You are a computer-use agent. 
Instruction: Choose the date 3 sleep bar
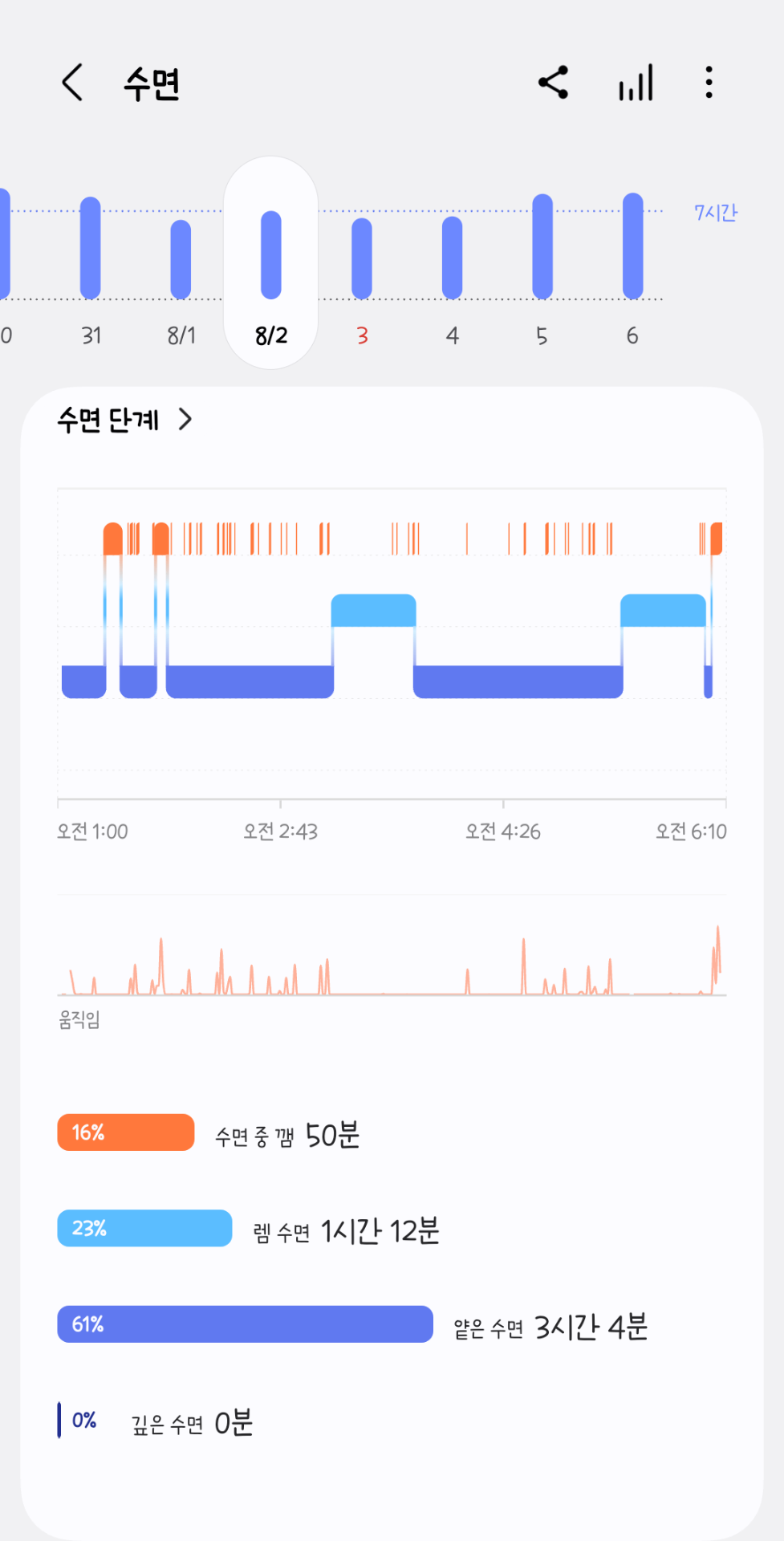(362, 265)
